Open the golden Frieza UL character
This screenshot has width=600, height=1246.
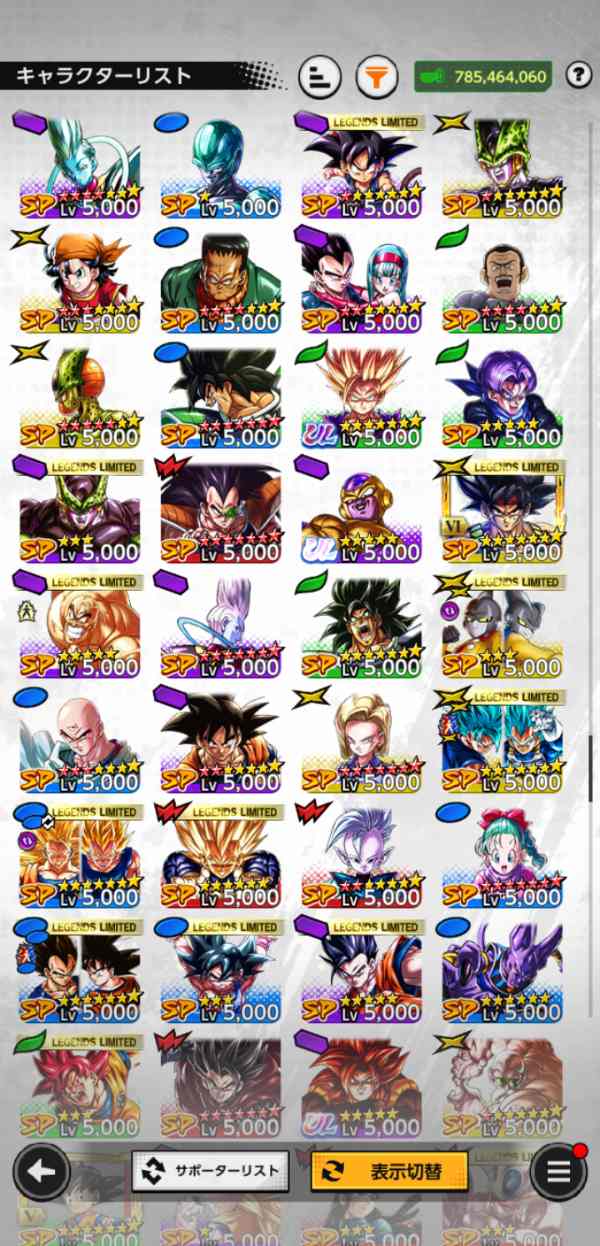click(361, 512)
